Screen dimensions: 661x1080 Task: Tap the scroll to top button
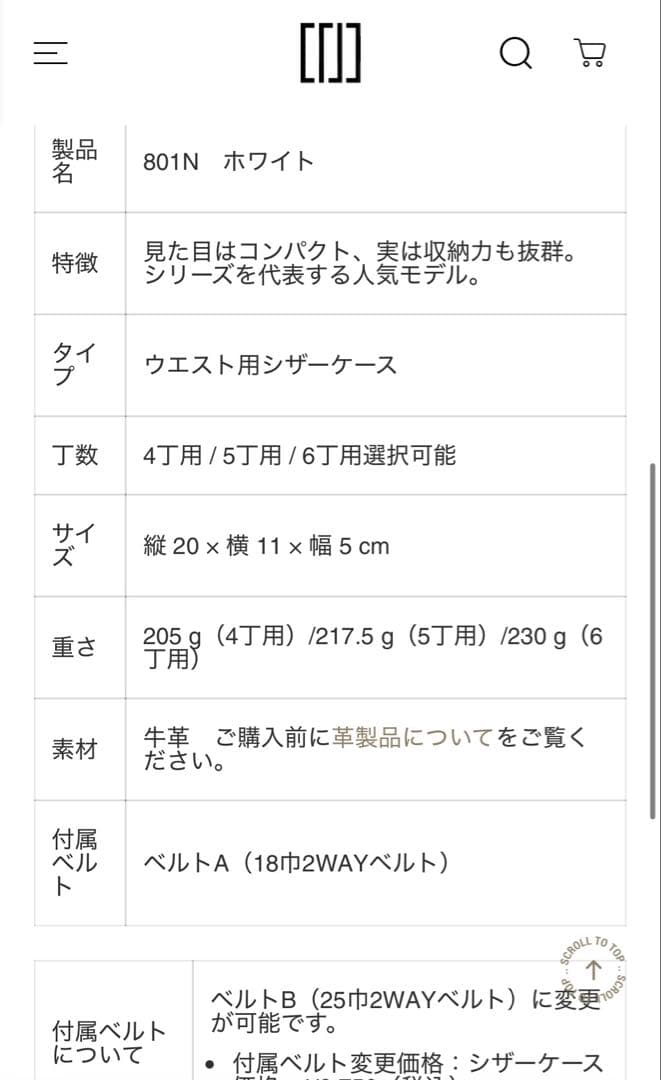pos(593,969)
